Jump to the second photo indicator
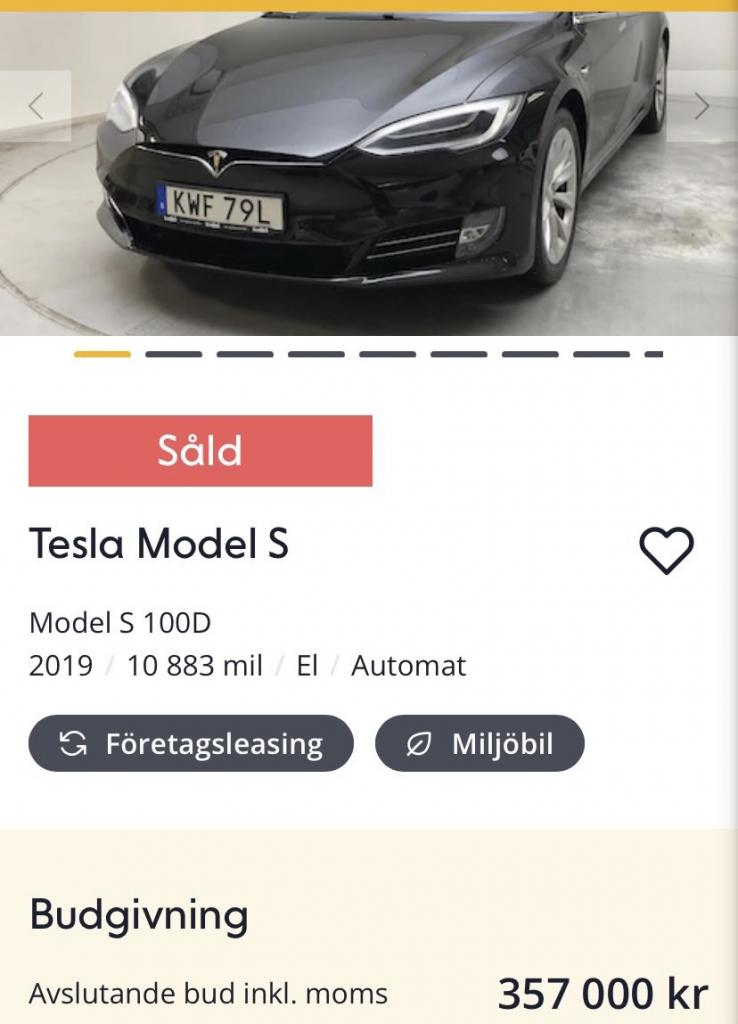This screenshot has width=738, height=1024. tap(173, 354)
